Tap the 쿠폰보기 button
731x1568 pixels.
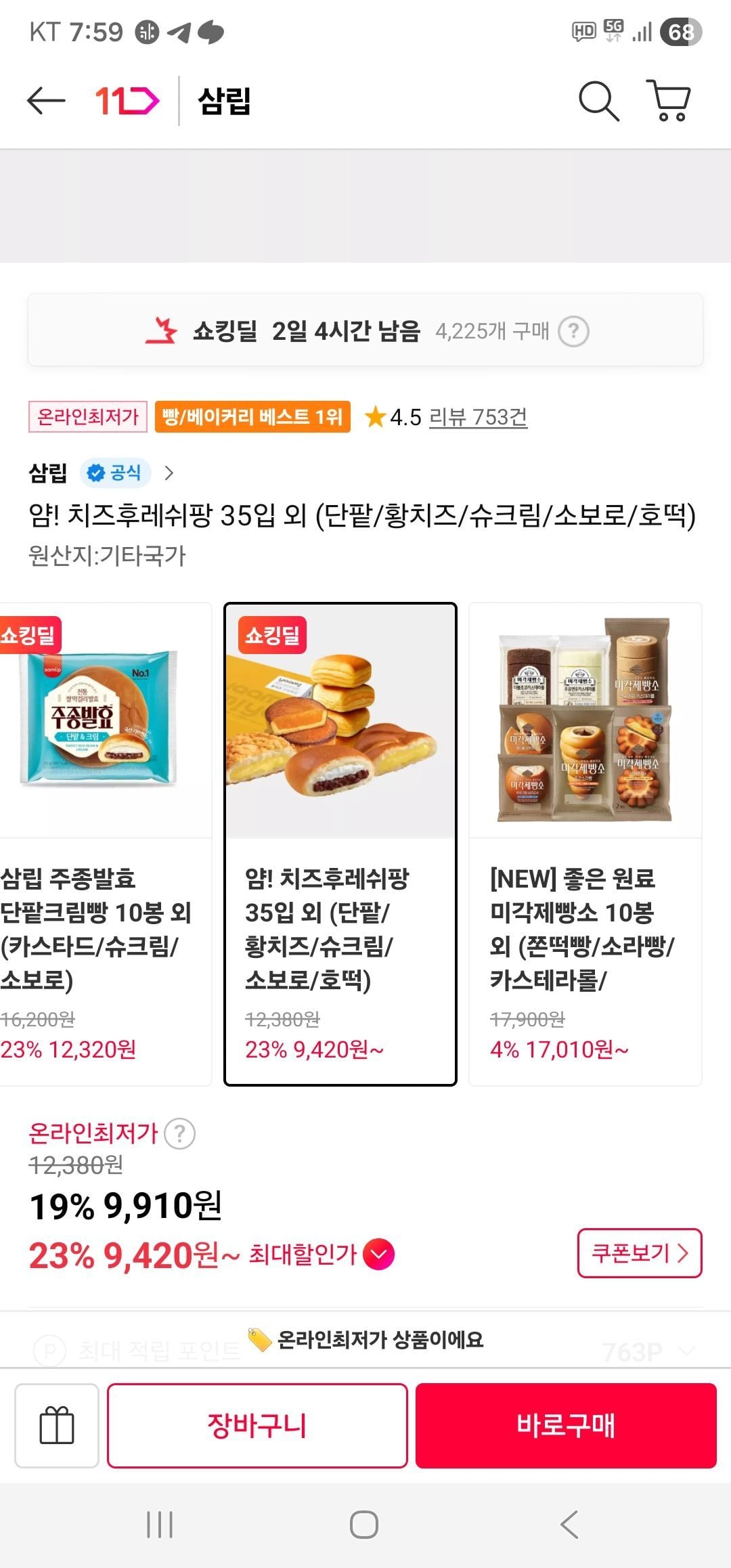[639, 1253]
